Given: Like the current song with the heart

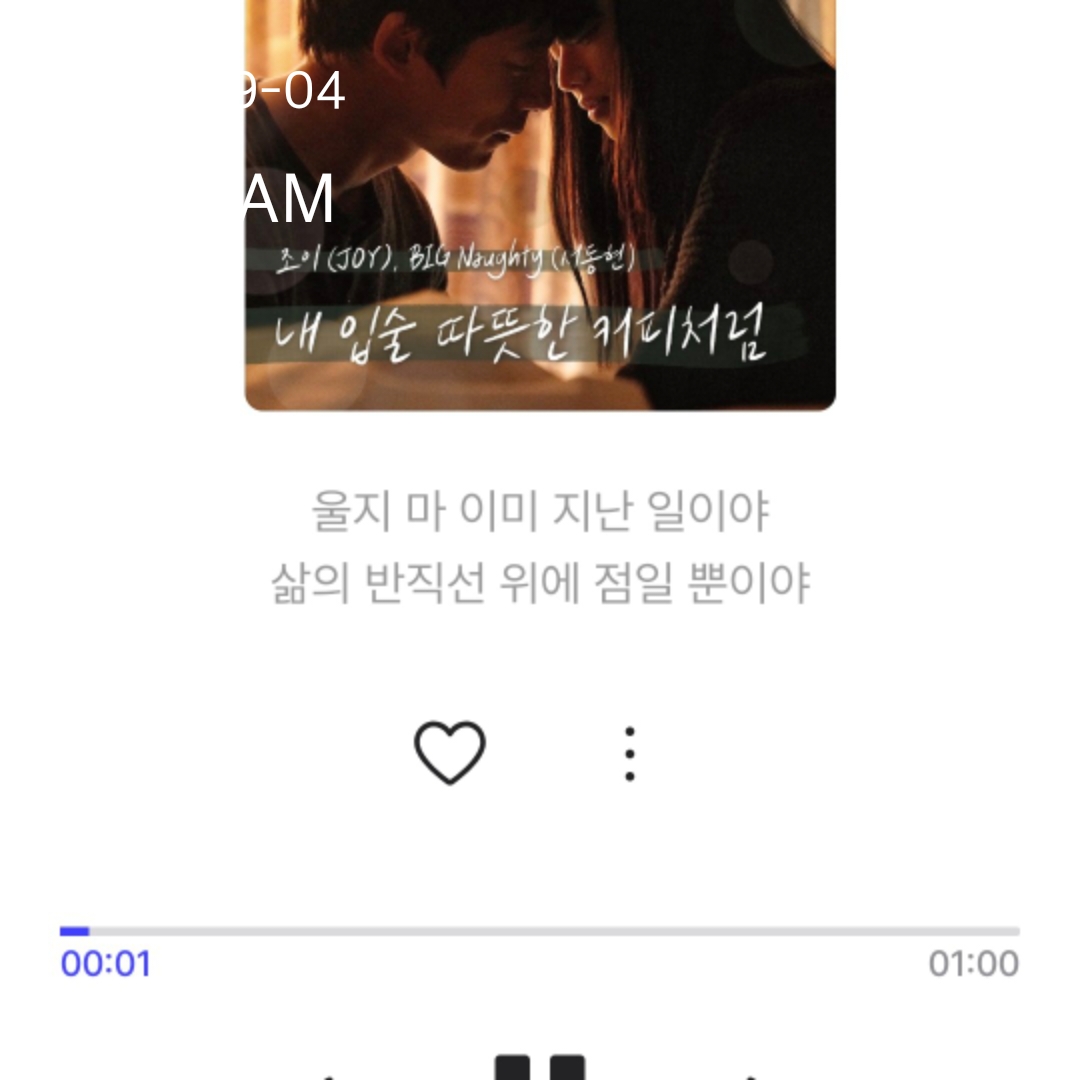Looking at the screenshot, I should tap(450, 752).
